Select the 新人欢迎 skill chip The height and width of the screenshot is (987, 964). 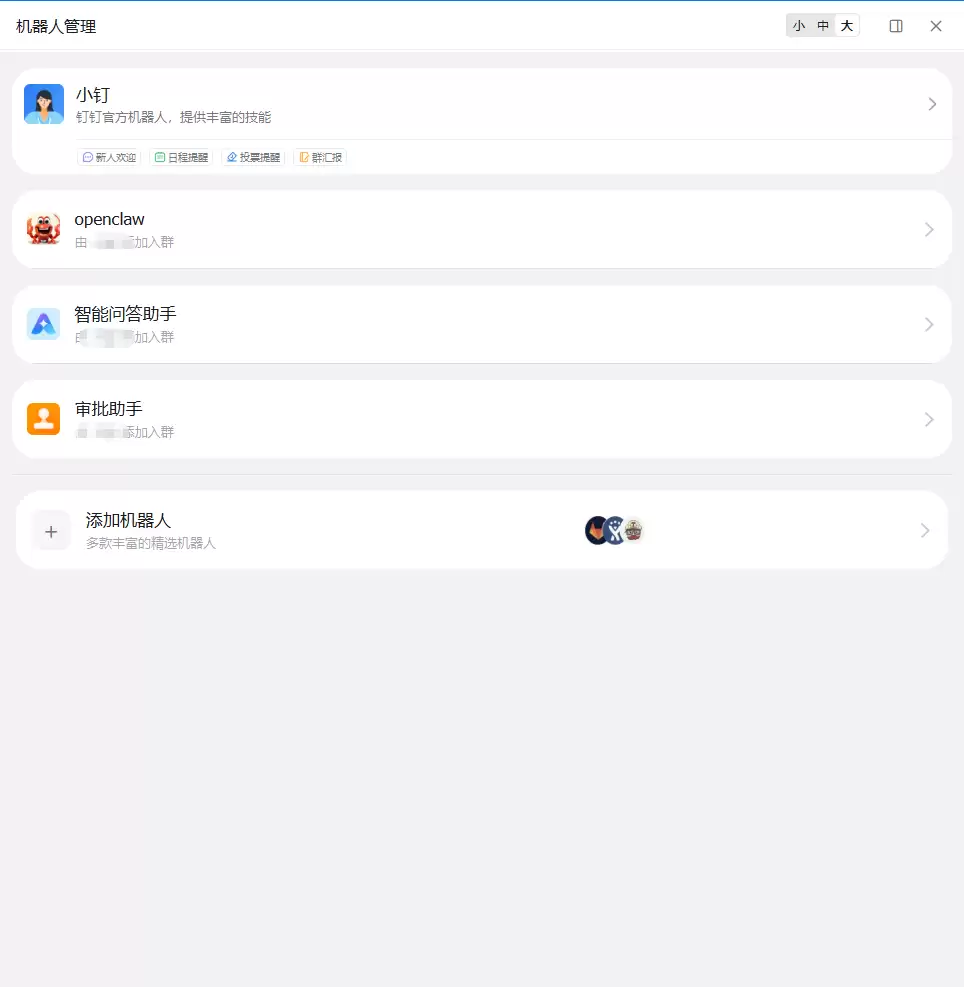[x=109, y=158]
